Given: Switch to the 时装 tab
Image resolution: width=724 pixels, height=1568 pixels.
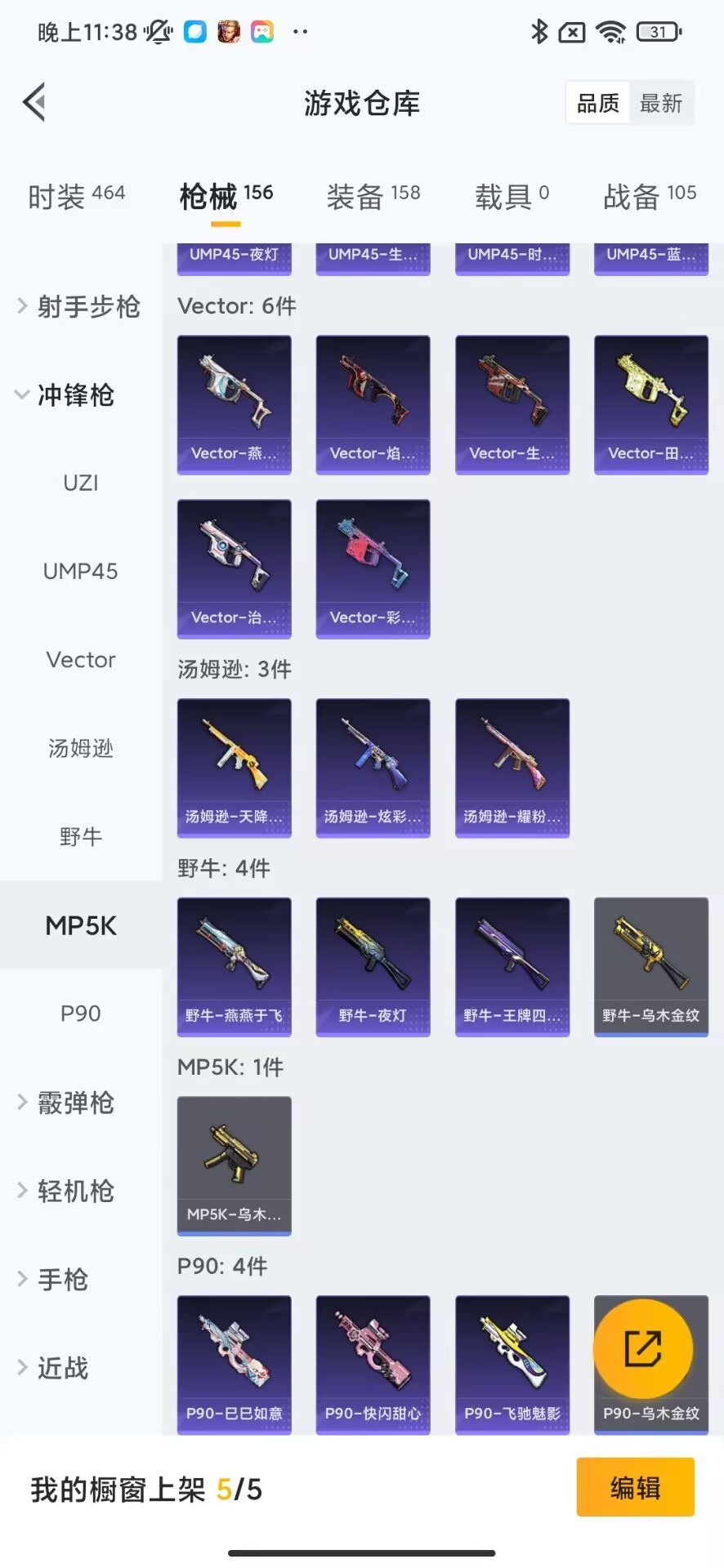Looking at the screenshot, I should (76, 196).
